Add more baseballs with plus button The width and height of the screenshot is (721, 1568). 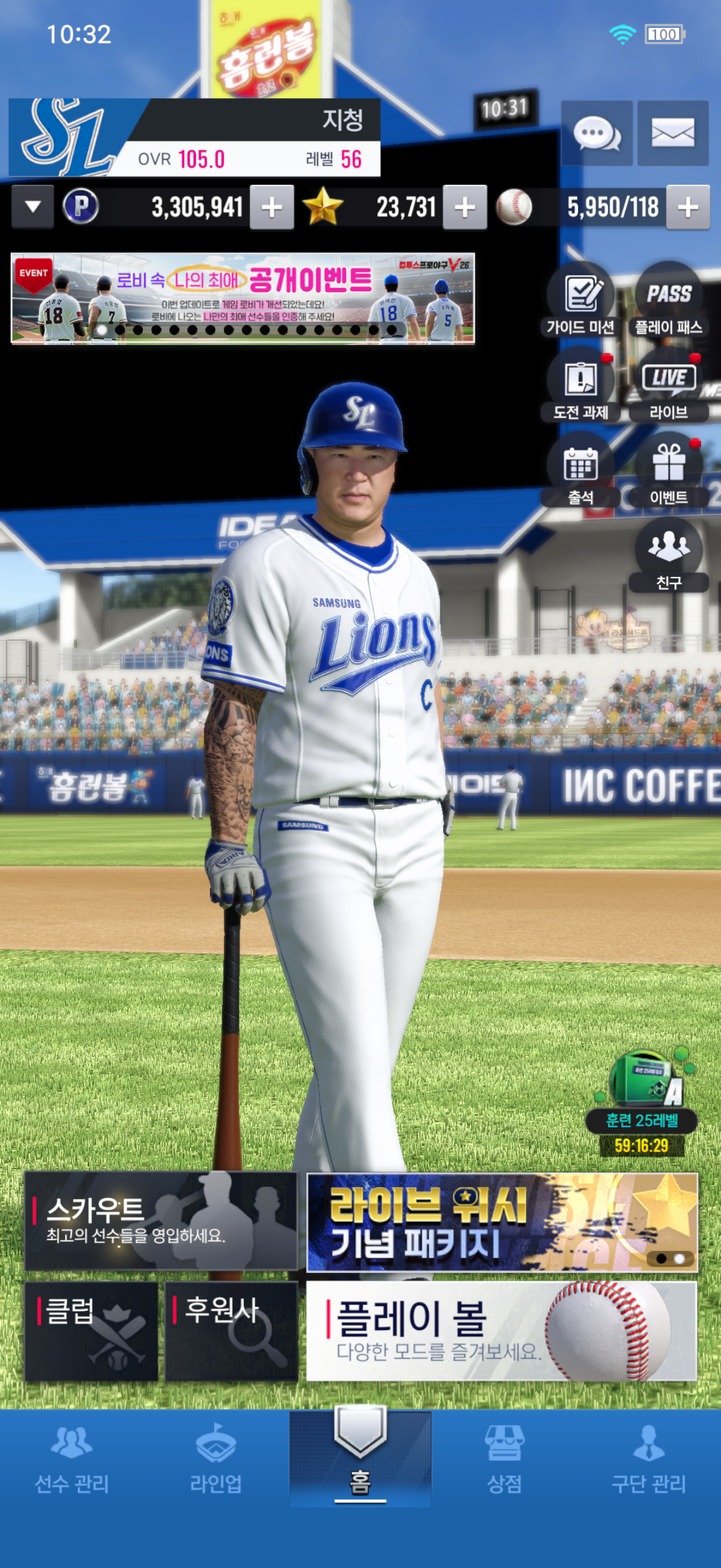688,208
